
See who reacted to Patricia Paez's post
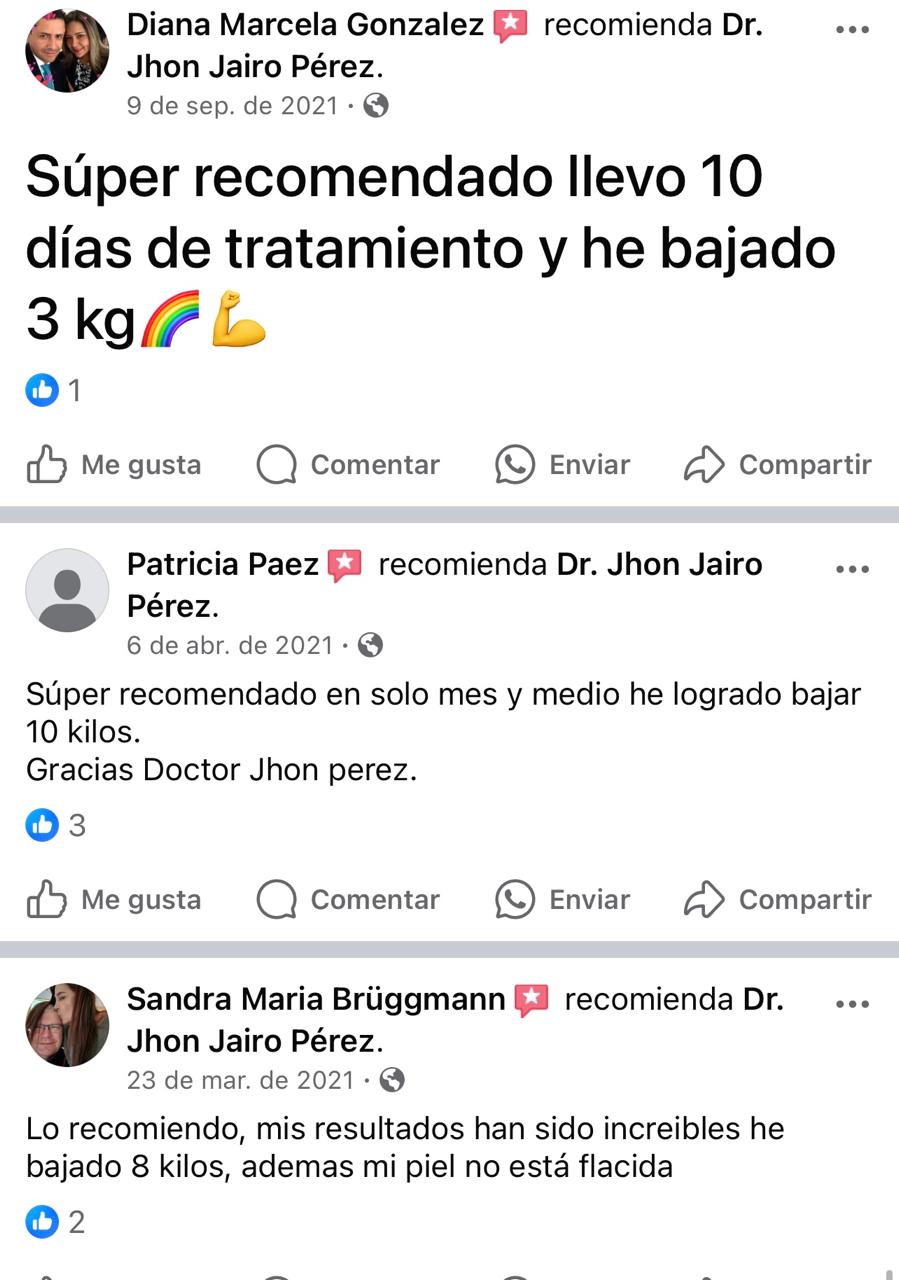pos(56,826)
